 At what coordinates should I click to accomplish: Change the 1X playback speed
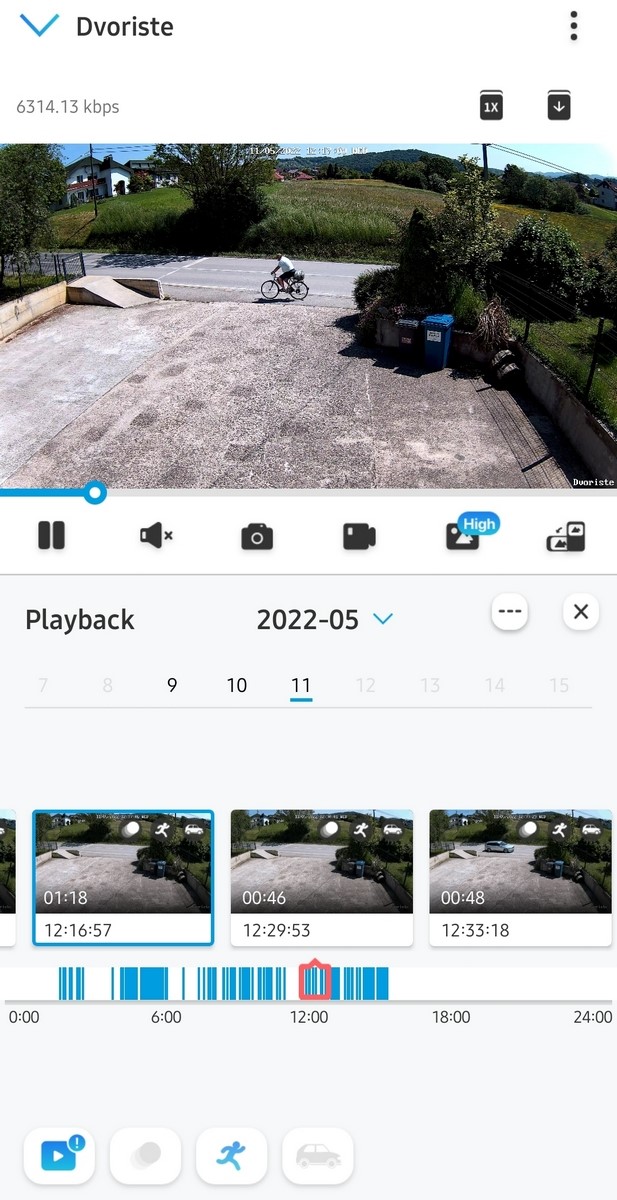click(491, 105)
